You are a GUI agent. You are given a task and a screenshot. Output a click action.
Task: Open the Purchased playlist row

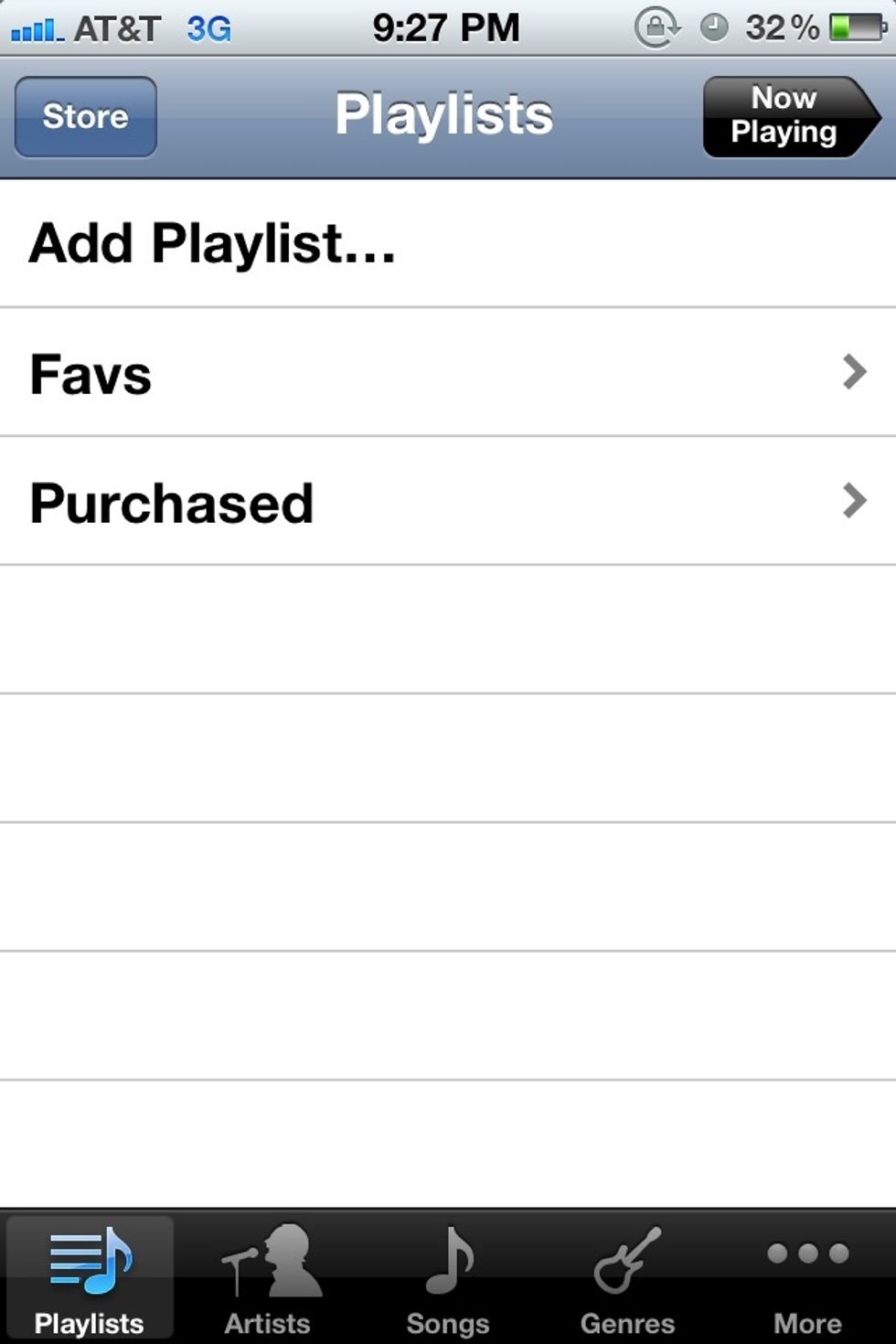[366, 500]
